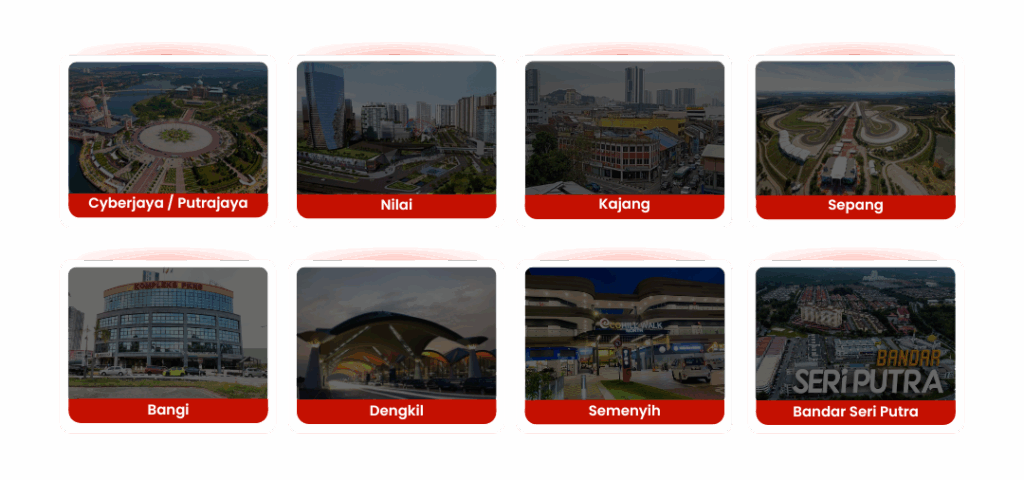
Task: Select the Semenyih card
Action: tap(624, 346)
